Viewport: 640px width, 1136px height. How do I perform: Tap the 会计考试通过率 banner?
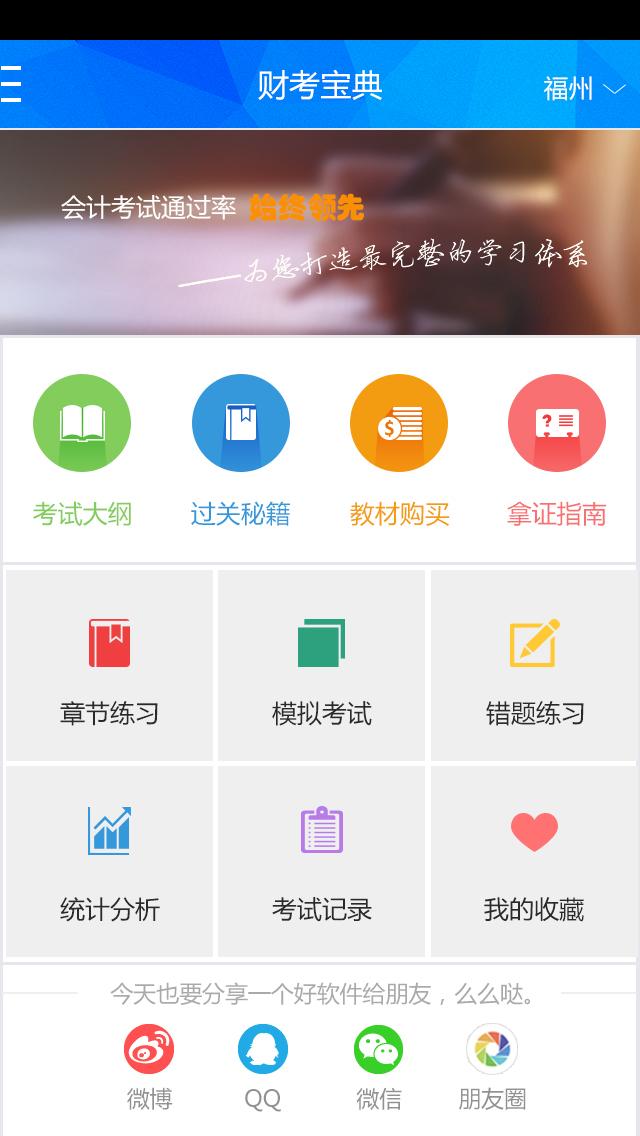point(320,233)
